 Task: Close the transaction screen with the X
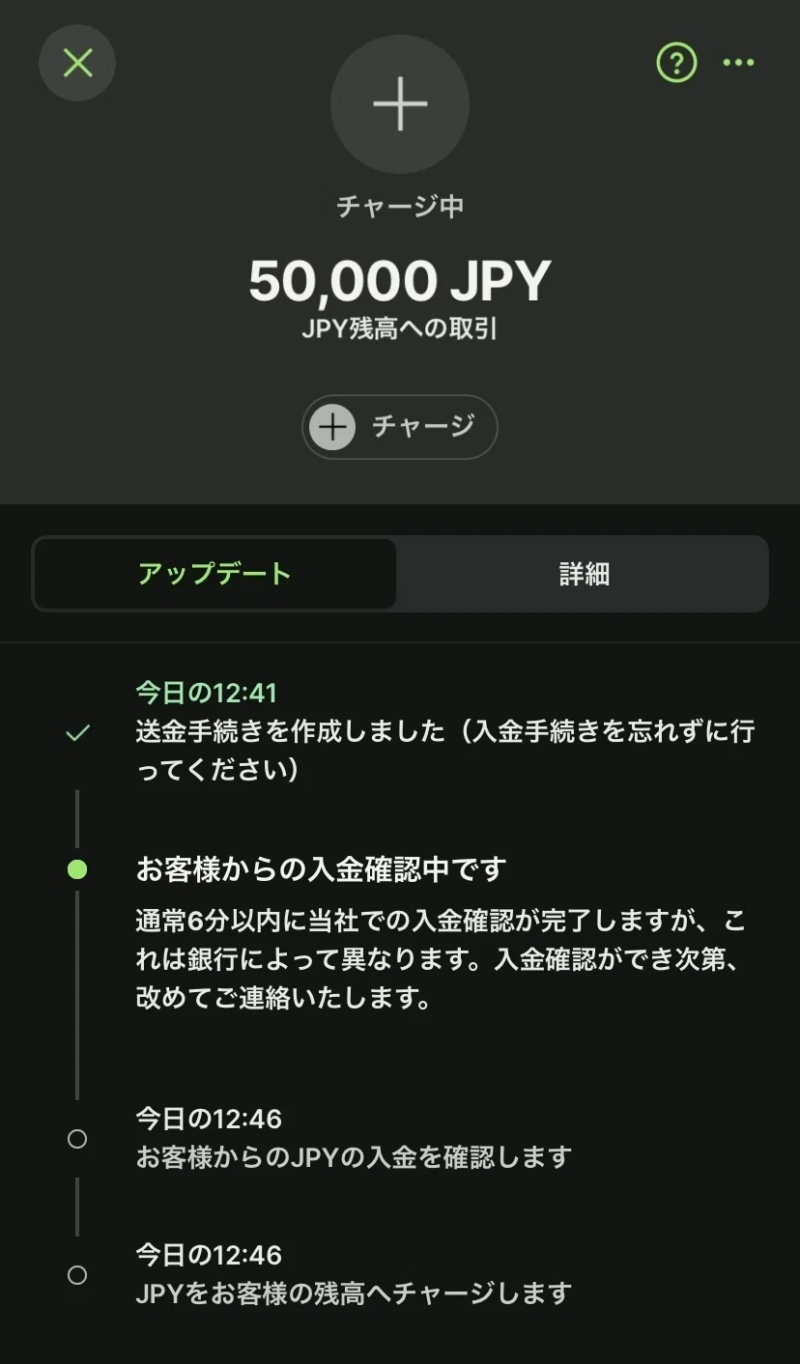pos(77,63)
